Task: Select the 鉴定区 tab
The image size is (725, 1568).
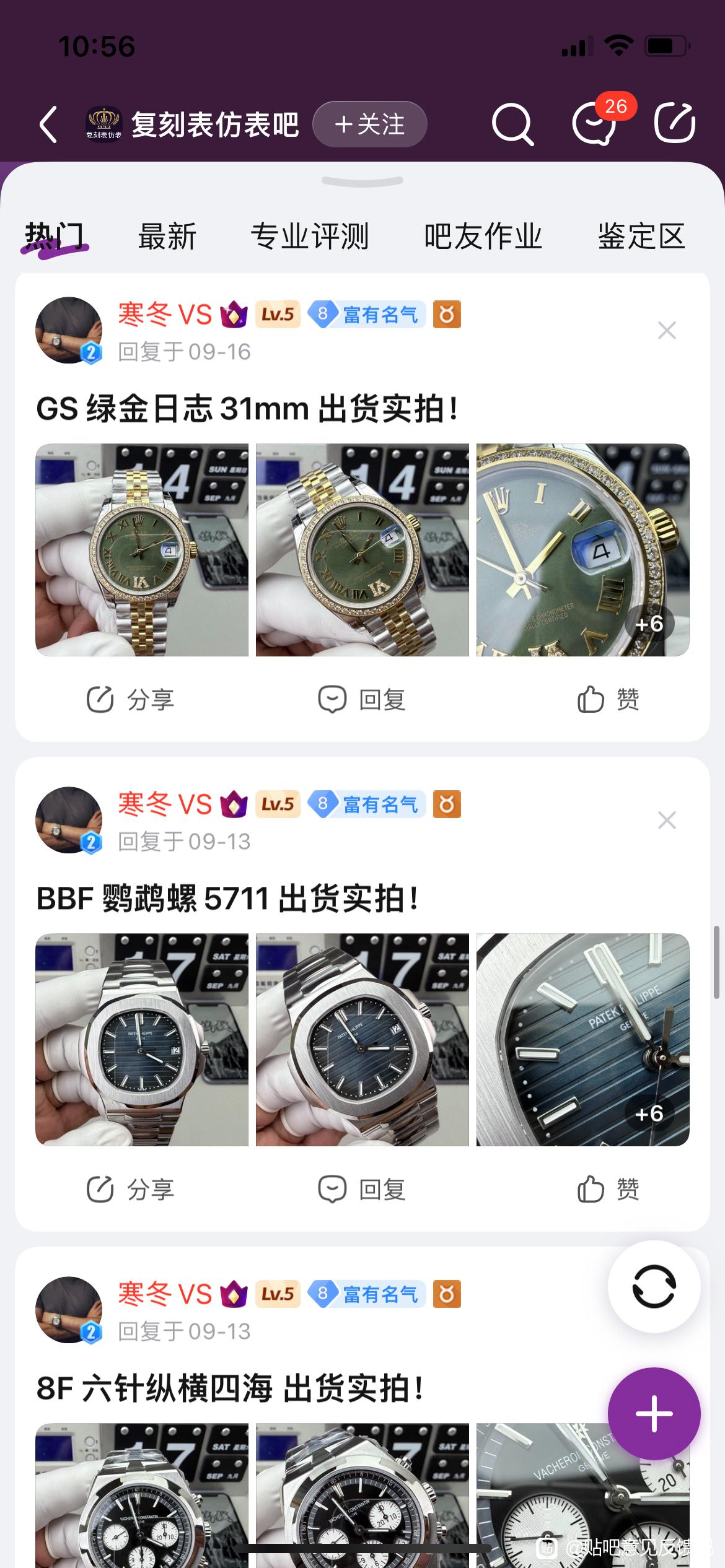Action: (641, 237)
